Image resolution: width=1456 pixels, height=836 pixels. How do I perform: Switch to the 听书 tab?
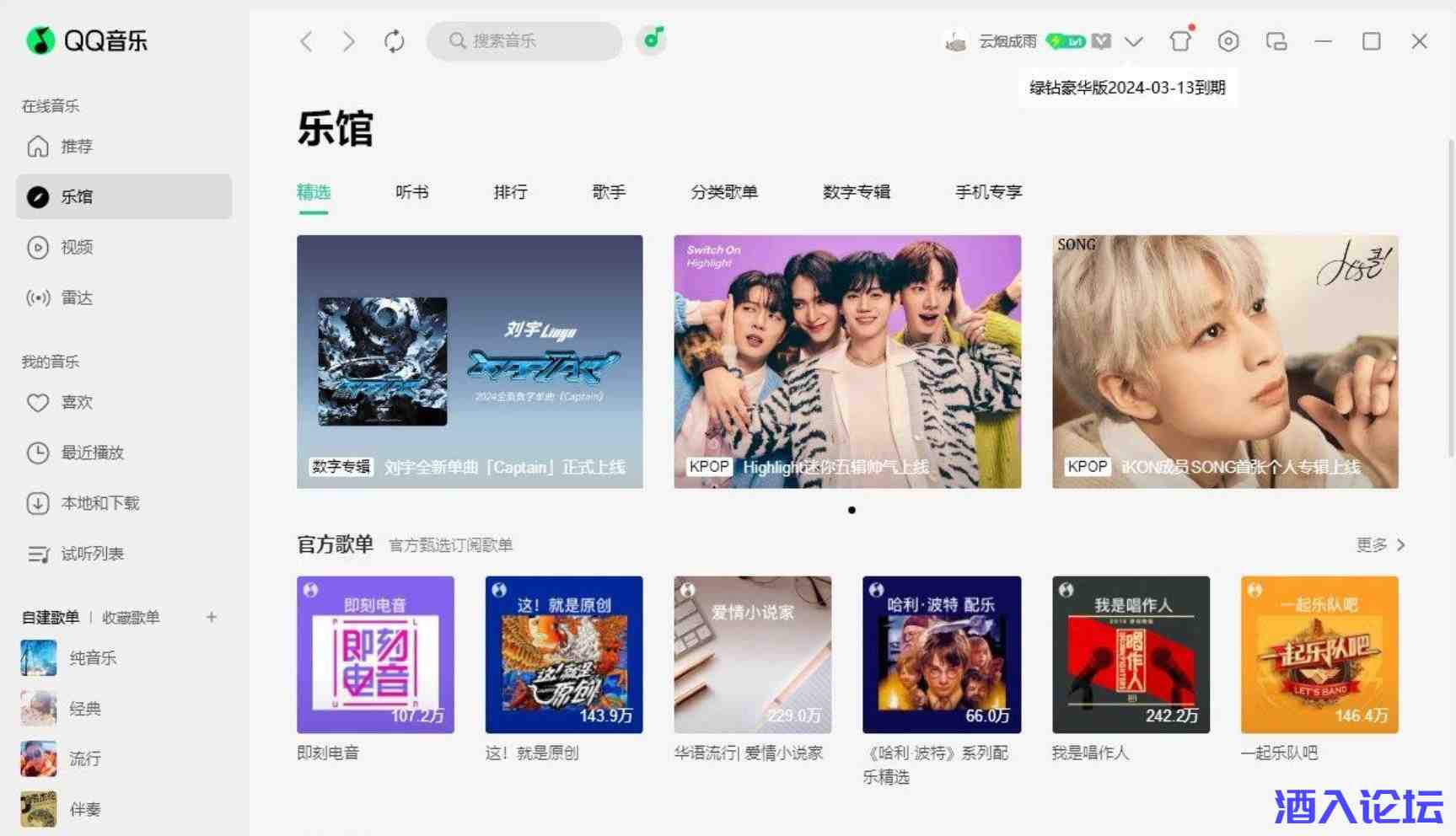(x=412, y=192)
